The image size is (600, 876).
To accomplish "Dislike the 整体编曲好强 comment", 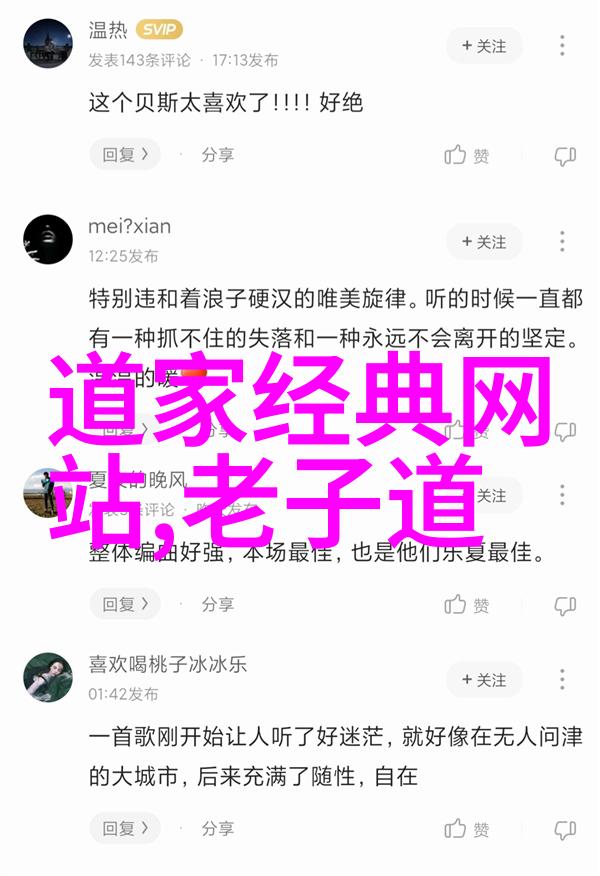I will tap(565, 604).
